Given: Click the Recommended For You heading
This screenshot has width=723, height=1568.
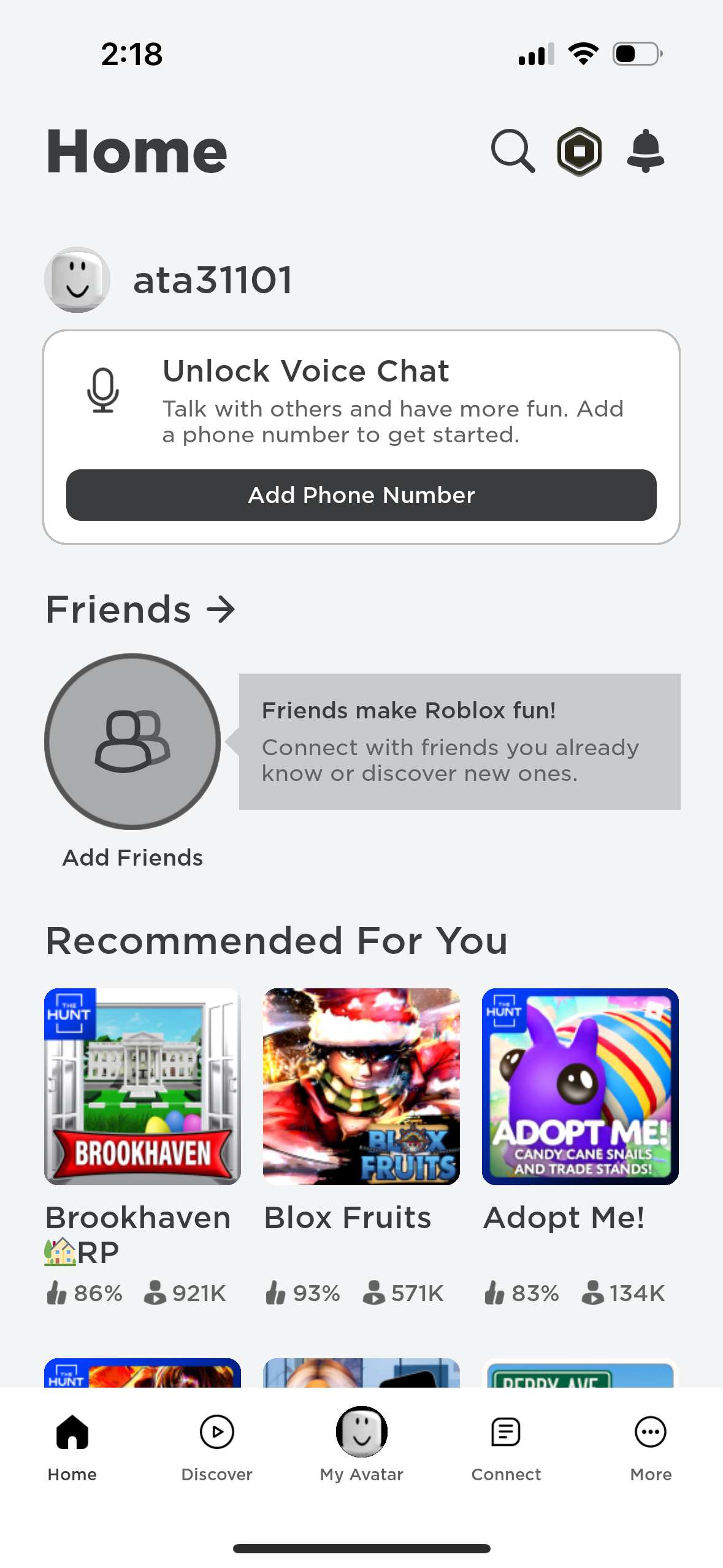Looking at the screenshot, I should click(x=277, y=940).
